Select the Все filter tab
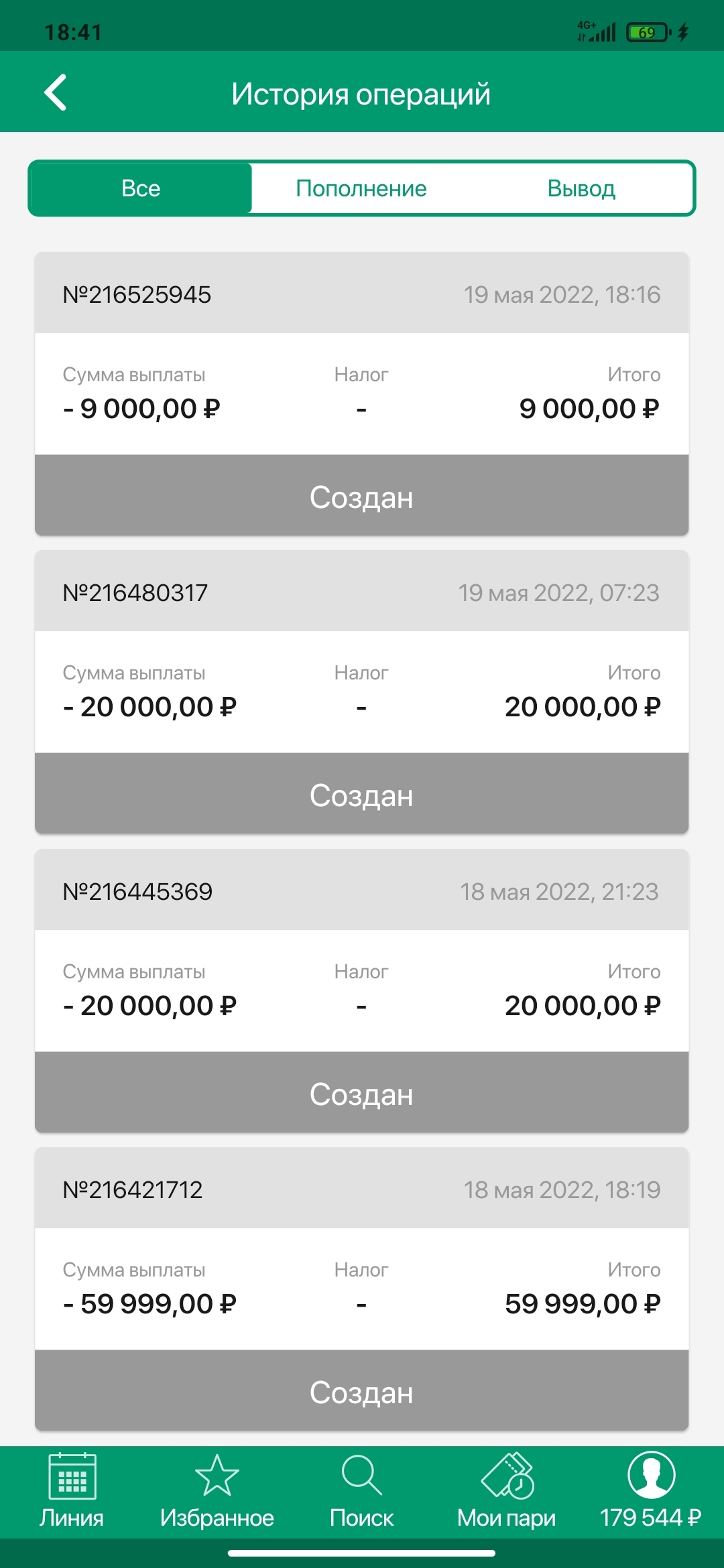Image resolution: width=724 pixels, height=1568 pixels. pos(141,188)
